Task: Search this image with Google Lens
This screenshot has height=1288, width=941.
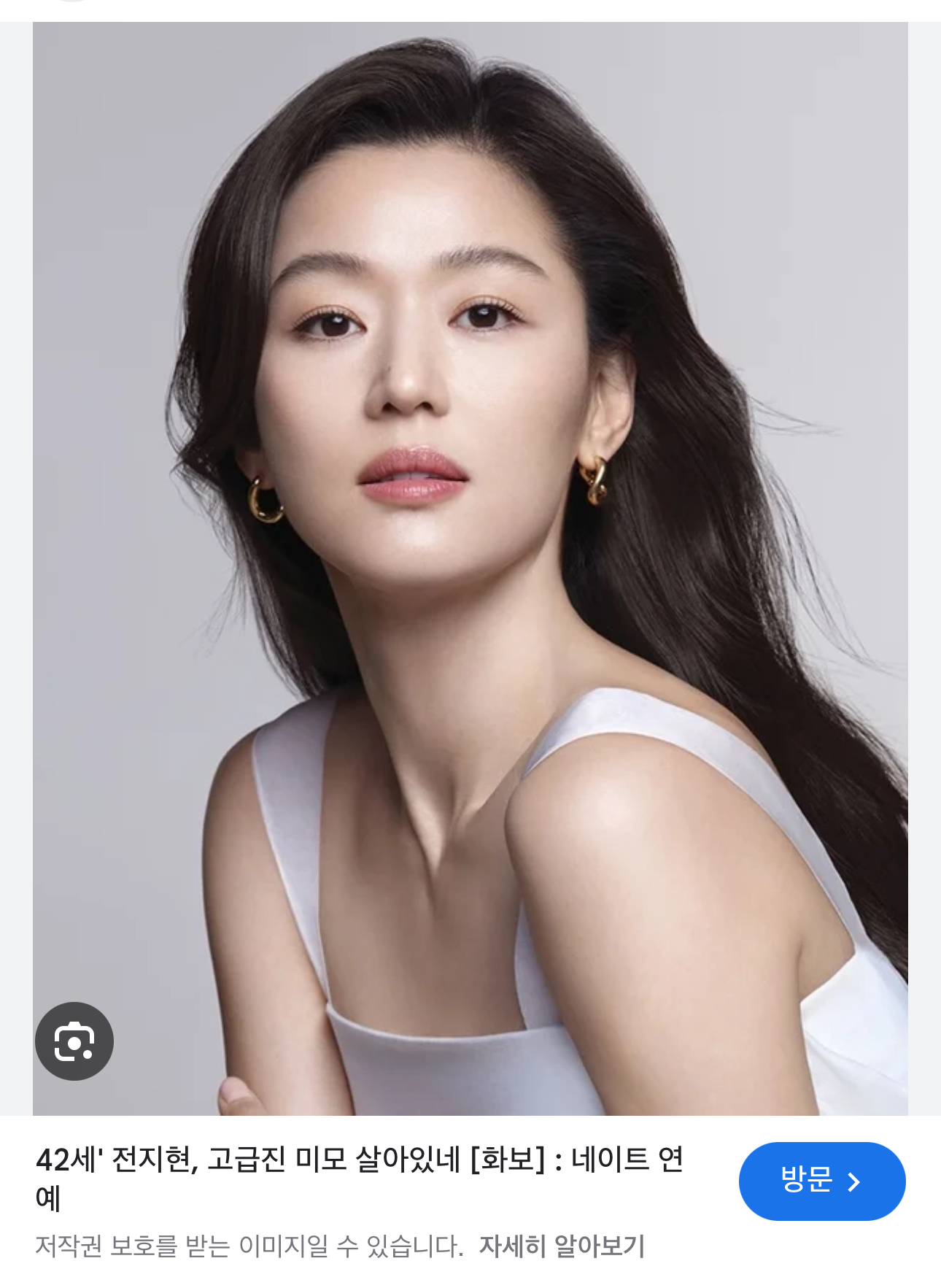Action: [x=74, y=1041]
